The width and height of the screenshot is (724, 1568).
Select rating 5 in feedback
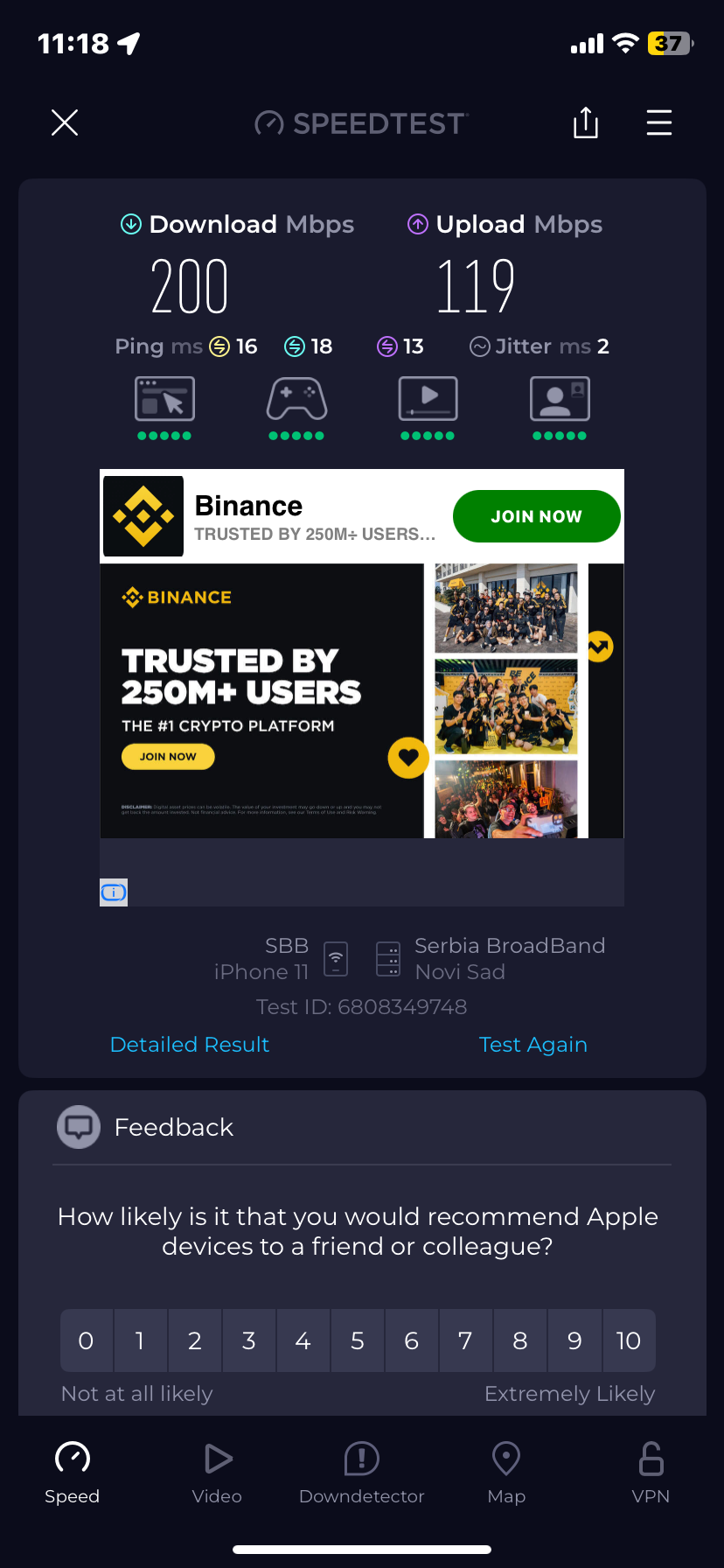pos(358,1340)
